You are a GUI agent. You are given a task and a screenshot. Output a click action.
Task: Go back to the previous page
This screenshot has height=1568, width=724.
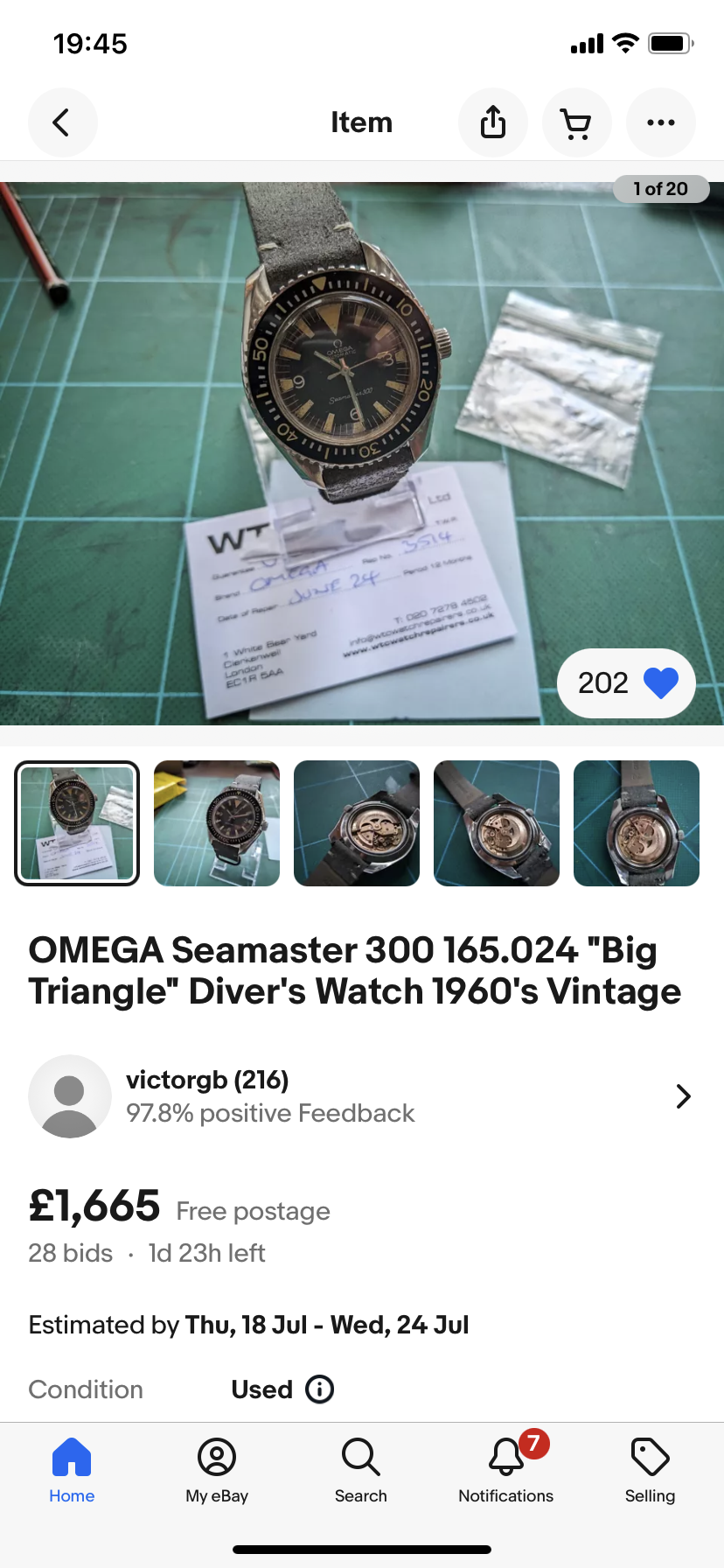pyautogui.click(x=62, y=122)
